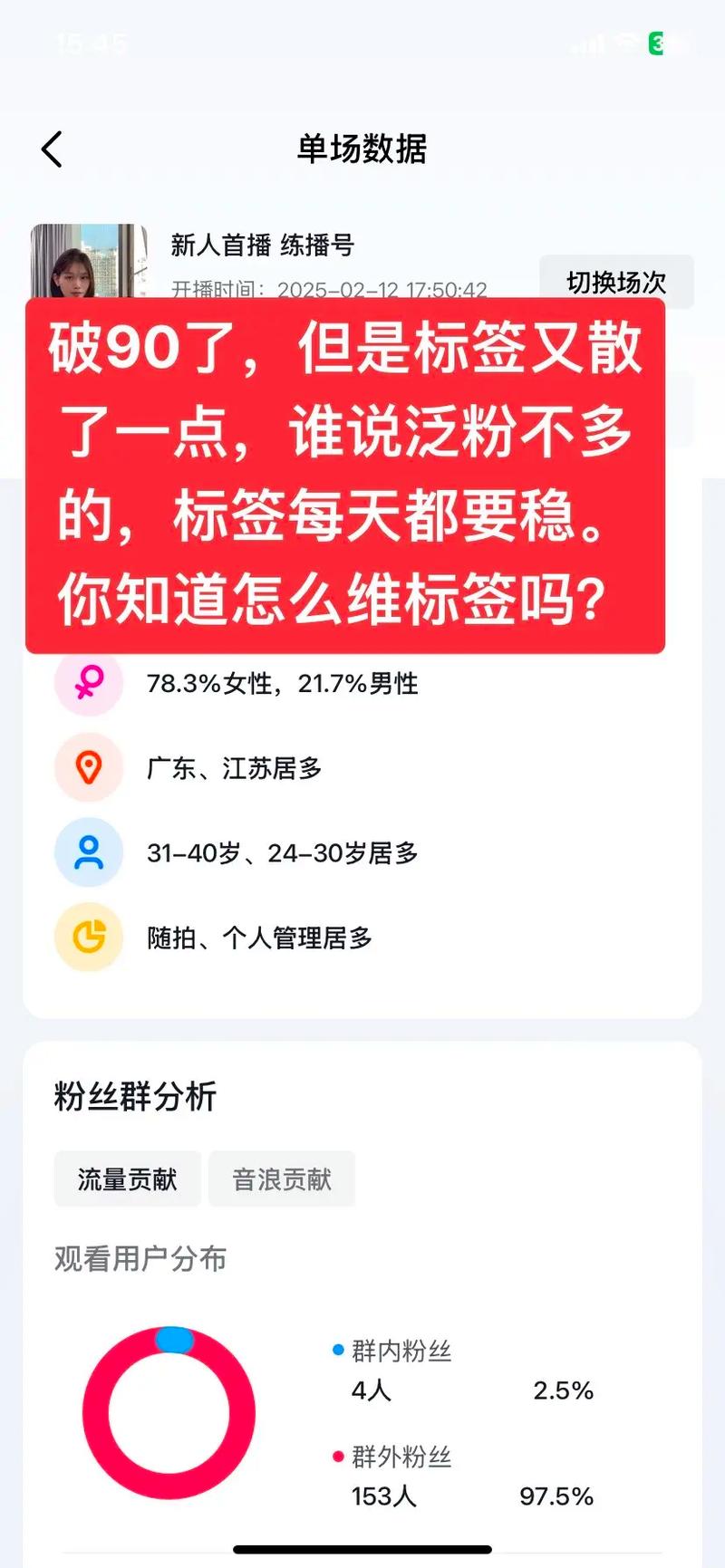Select the blue person icon for age data
This screenshot has width=725, height=1568.
tap(88, 852)
